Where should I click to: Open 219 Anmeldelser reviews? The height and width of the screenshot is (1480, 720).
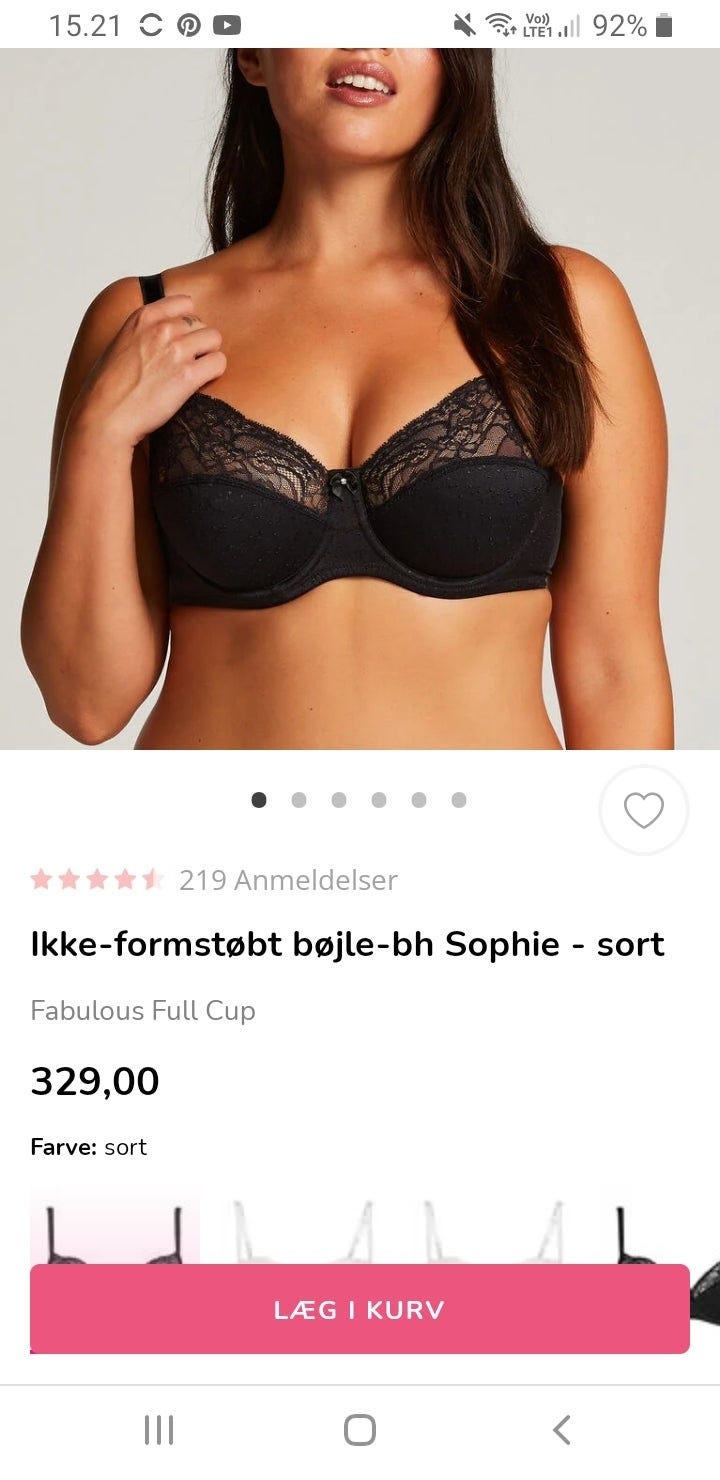[288, 880]
